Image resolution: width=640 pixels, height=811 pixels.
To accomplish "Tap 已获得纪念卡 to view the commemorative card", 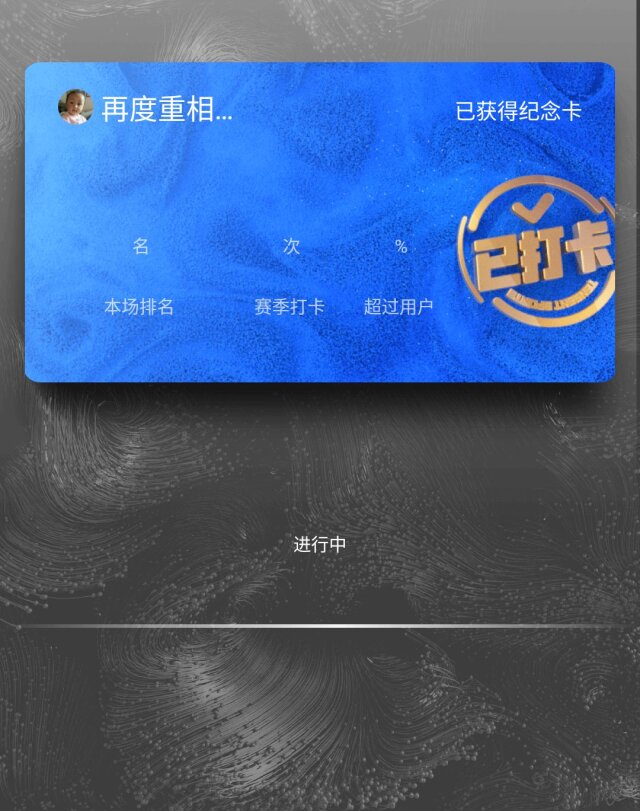I will [x=518, y=111].
